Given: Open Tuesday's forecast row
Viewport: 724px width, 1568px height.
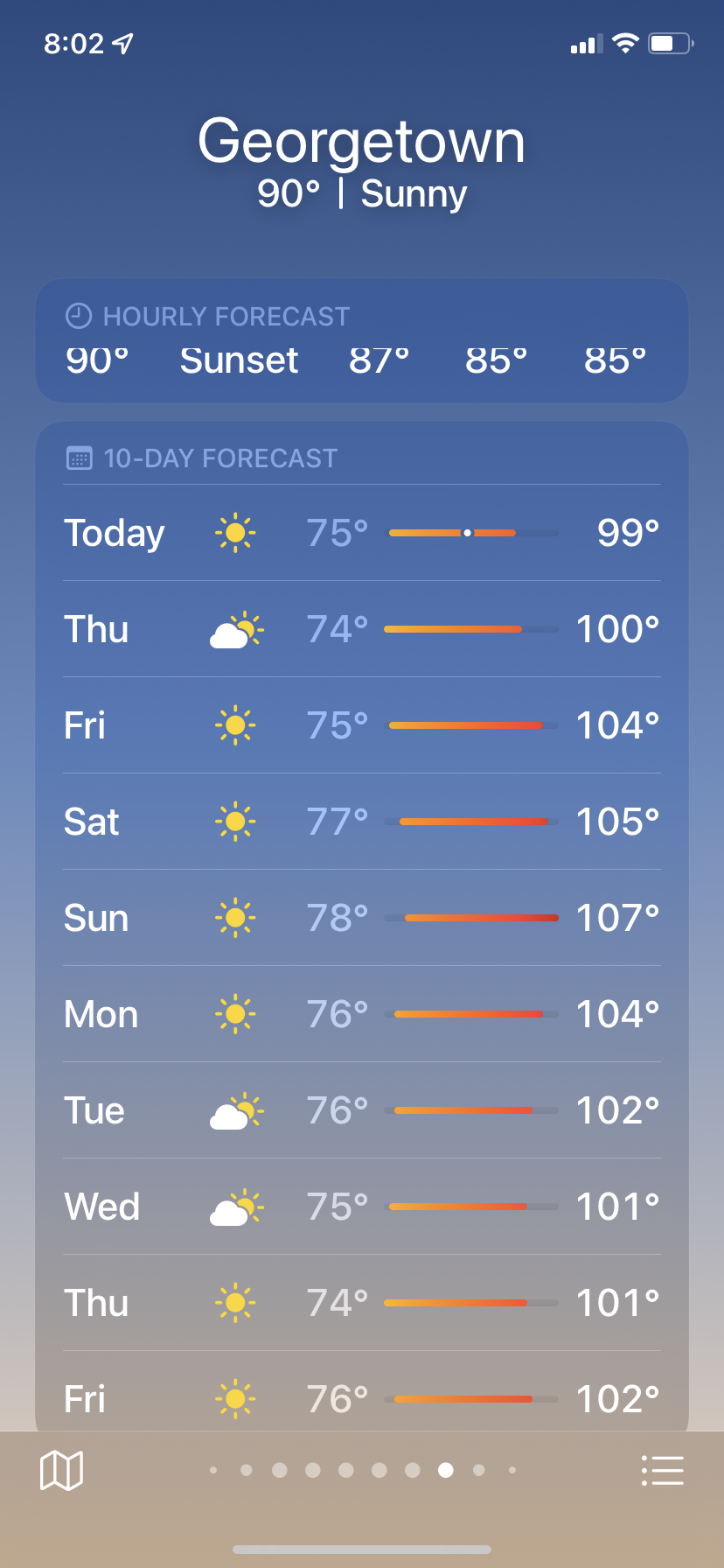Looking at the screenshot, I should [362, 1110].
